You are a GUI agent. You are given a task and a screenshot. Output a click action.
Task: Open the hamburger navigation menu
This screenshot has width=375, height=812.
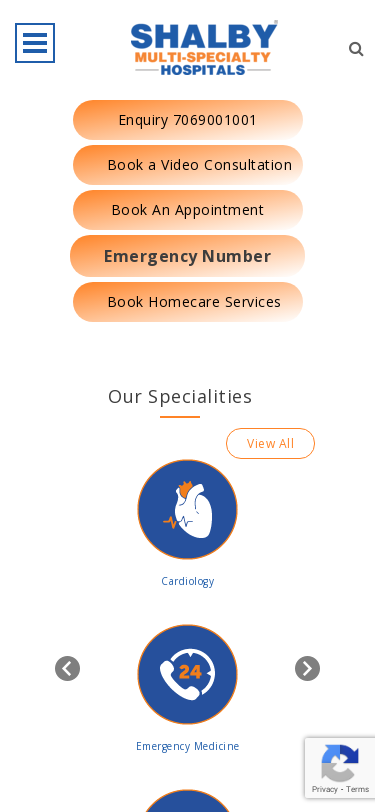click(x=35, y=43)
